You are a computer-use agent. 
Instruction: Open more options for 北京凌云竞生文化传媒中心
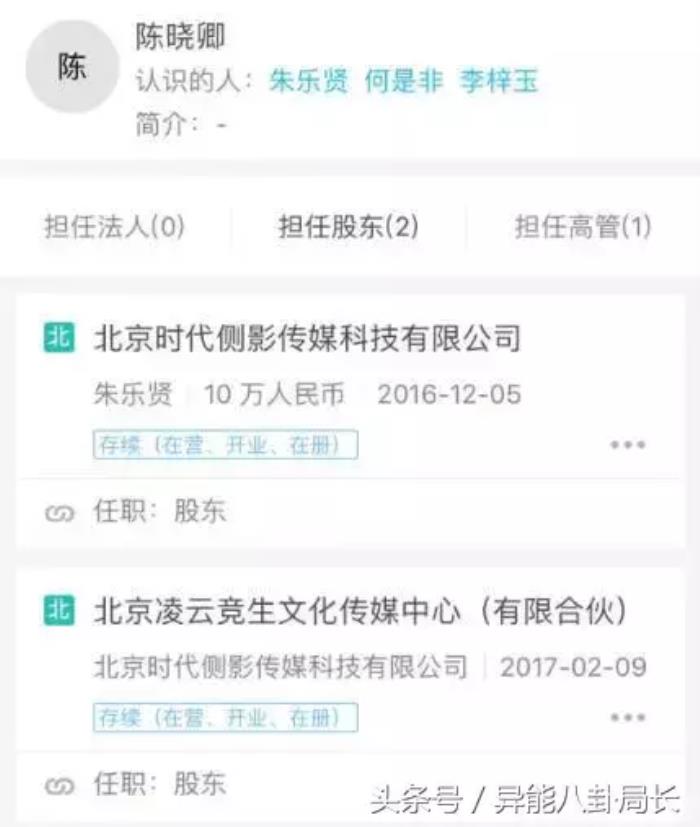pyautogui.click(x=628, y=717)
